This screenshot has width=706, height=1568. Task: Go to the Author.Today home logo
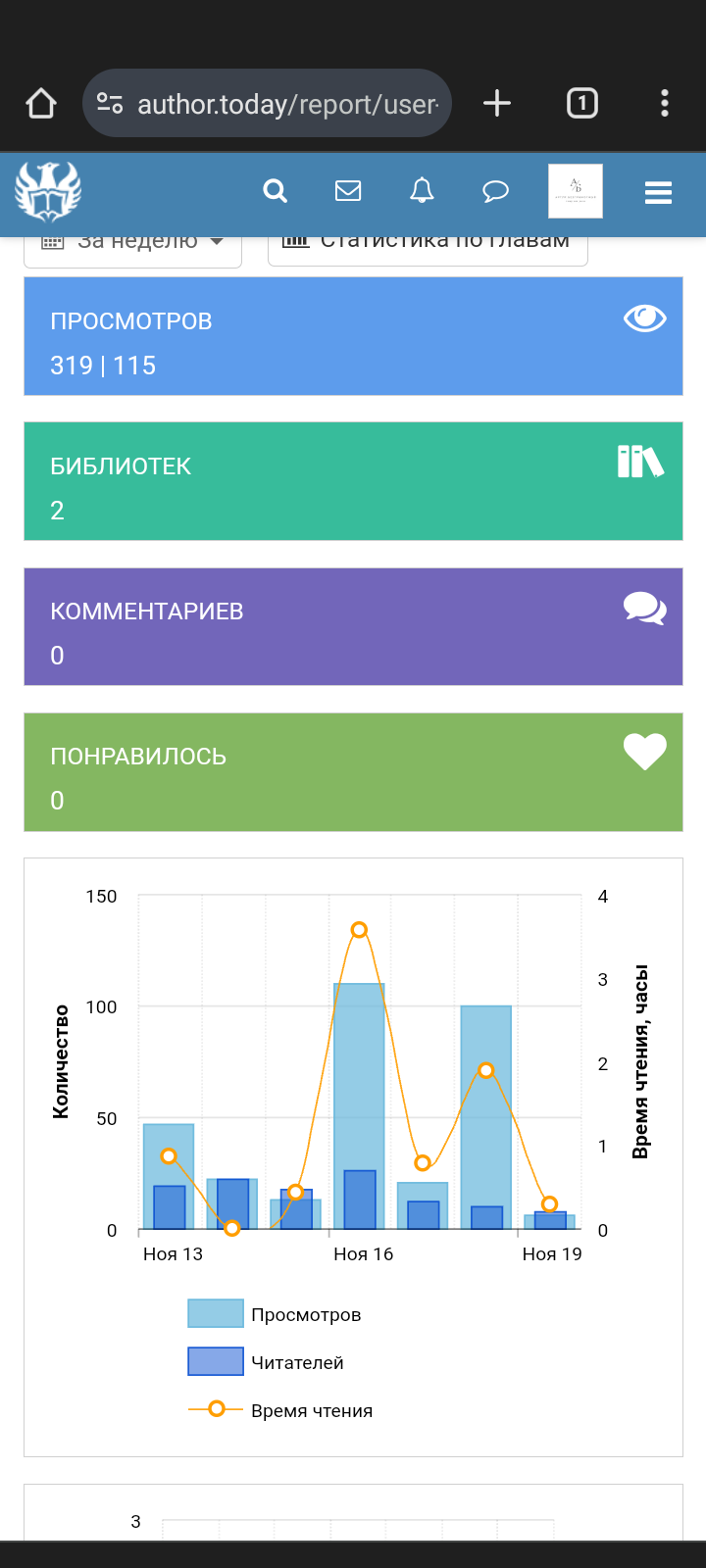pos(48,191)
